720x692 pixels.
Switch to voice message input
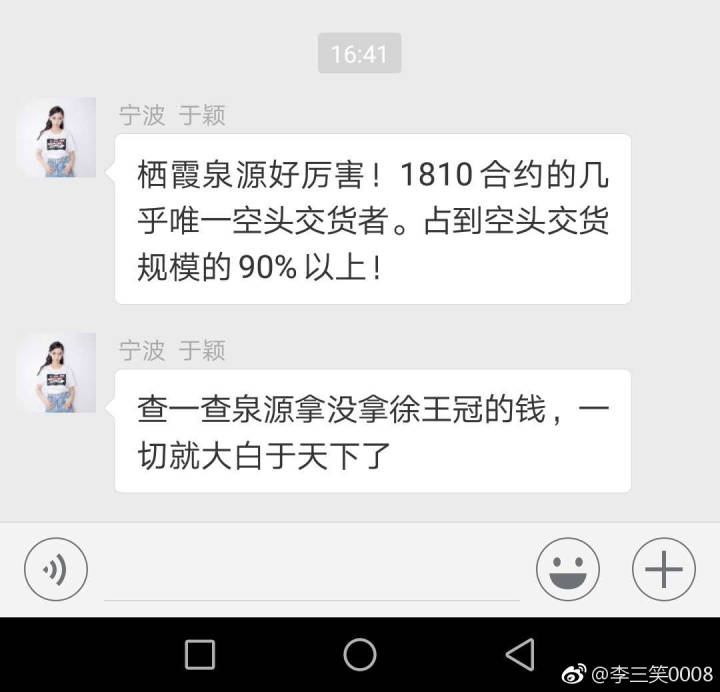[56, 570]
